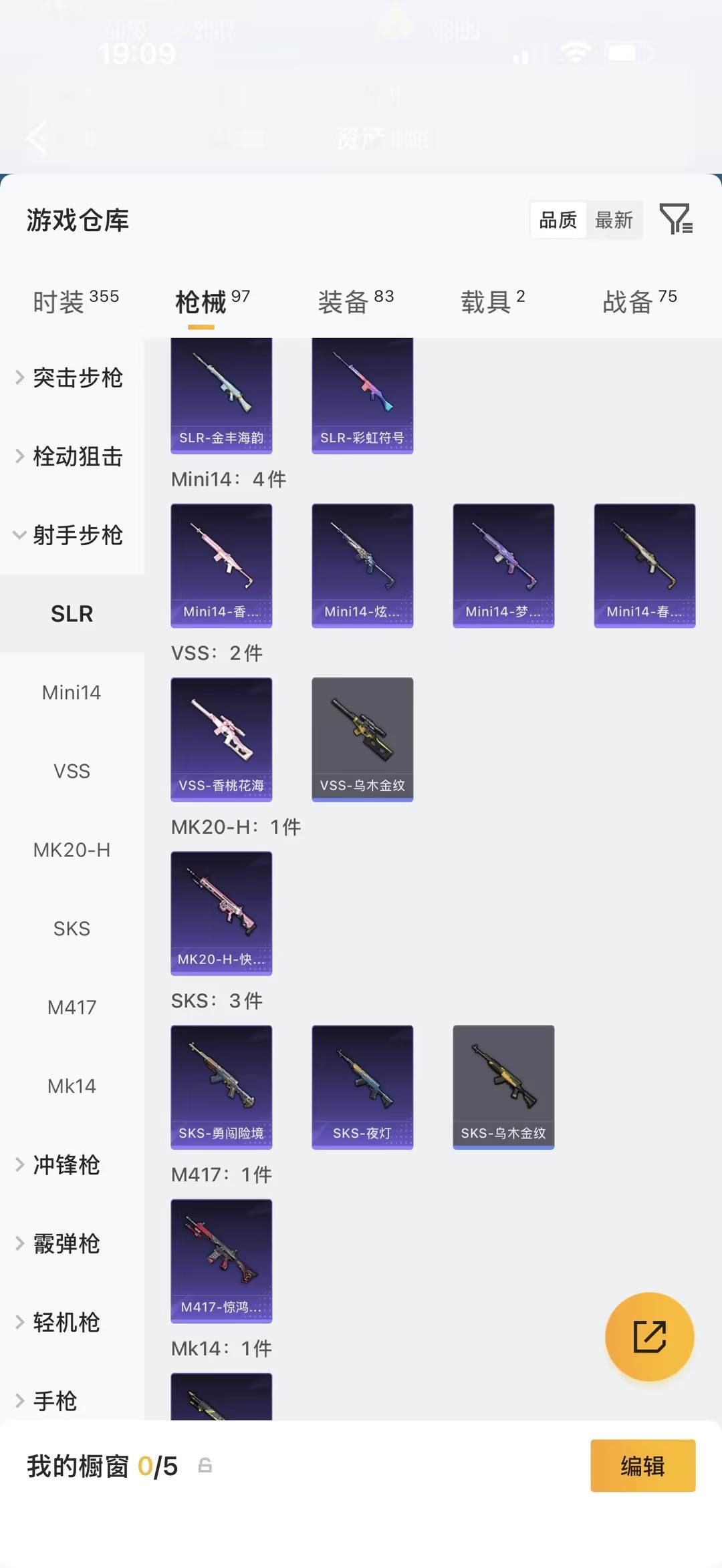Switch to the 装备 tab
The image size is (722, 1568).
(x=355, y=301)
